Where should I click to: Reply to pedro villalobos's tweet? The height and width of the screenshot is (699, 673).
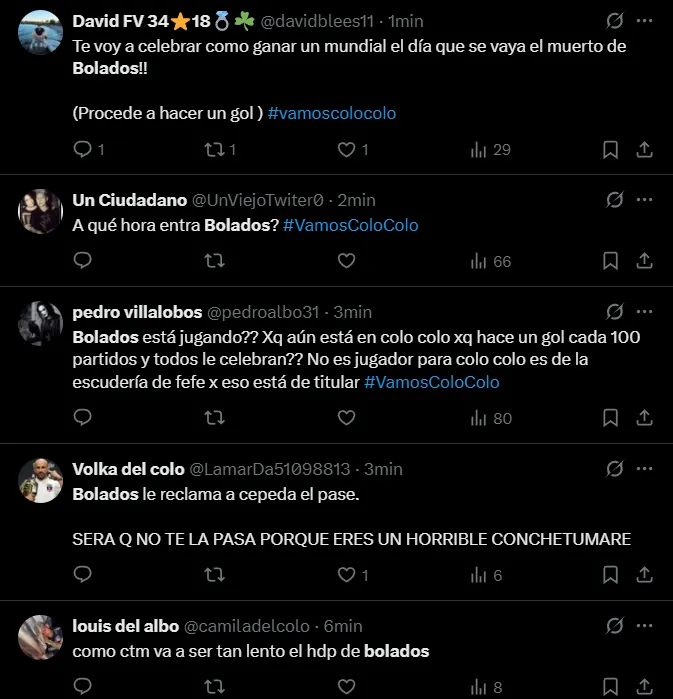[83, 418]
